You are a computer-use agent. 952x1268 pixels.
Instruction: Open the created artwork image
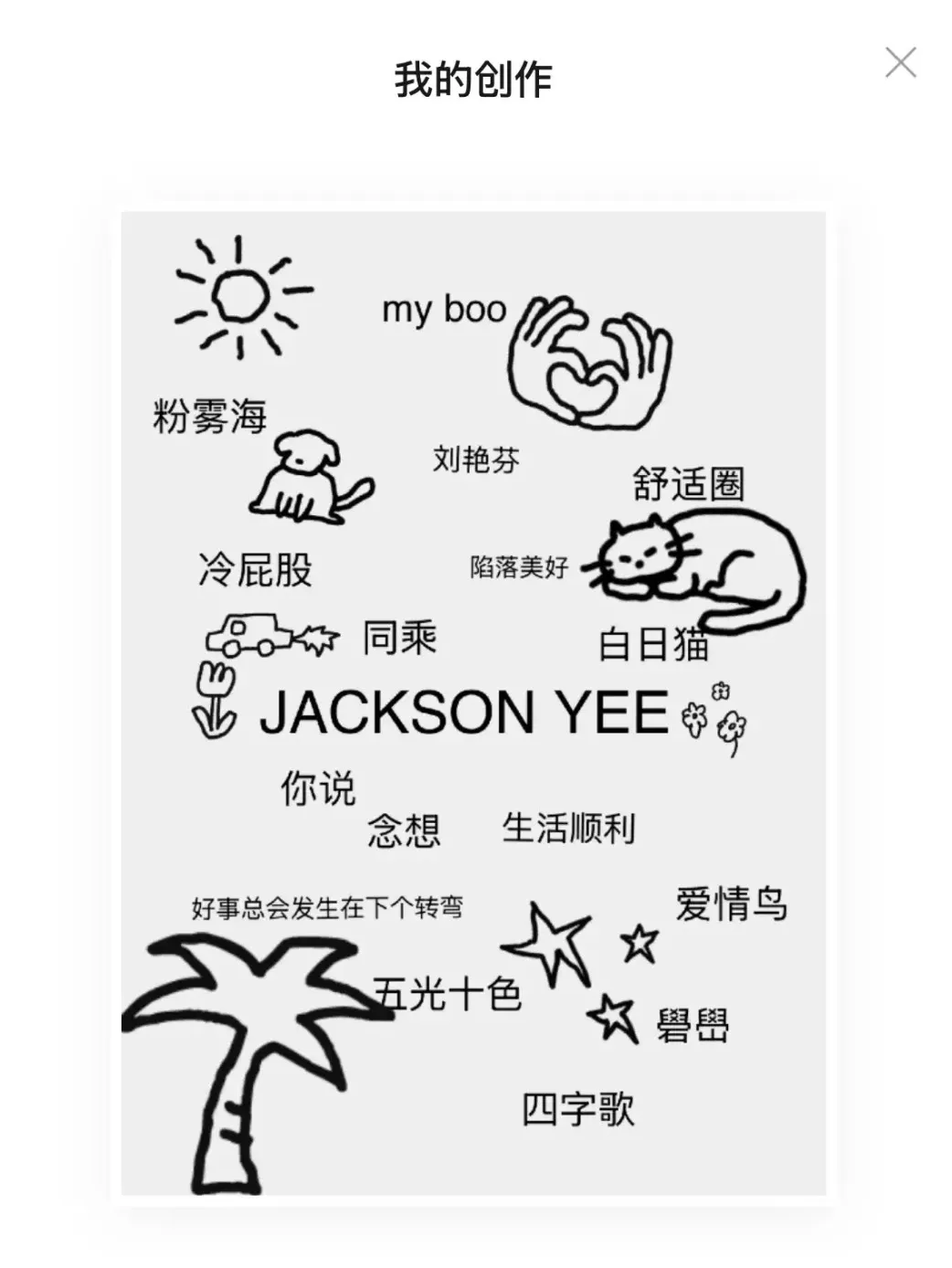pyautogui.click(x=473, y=703)
